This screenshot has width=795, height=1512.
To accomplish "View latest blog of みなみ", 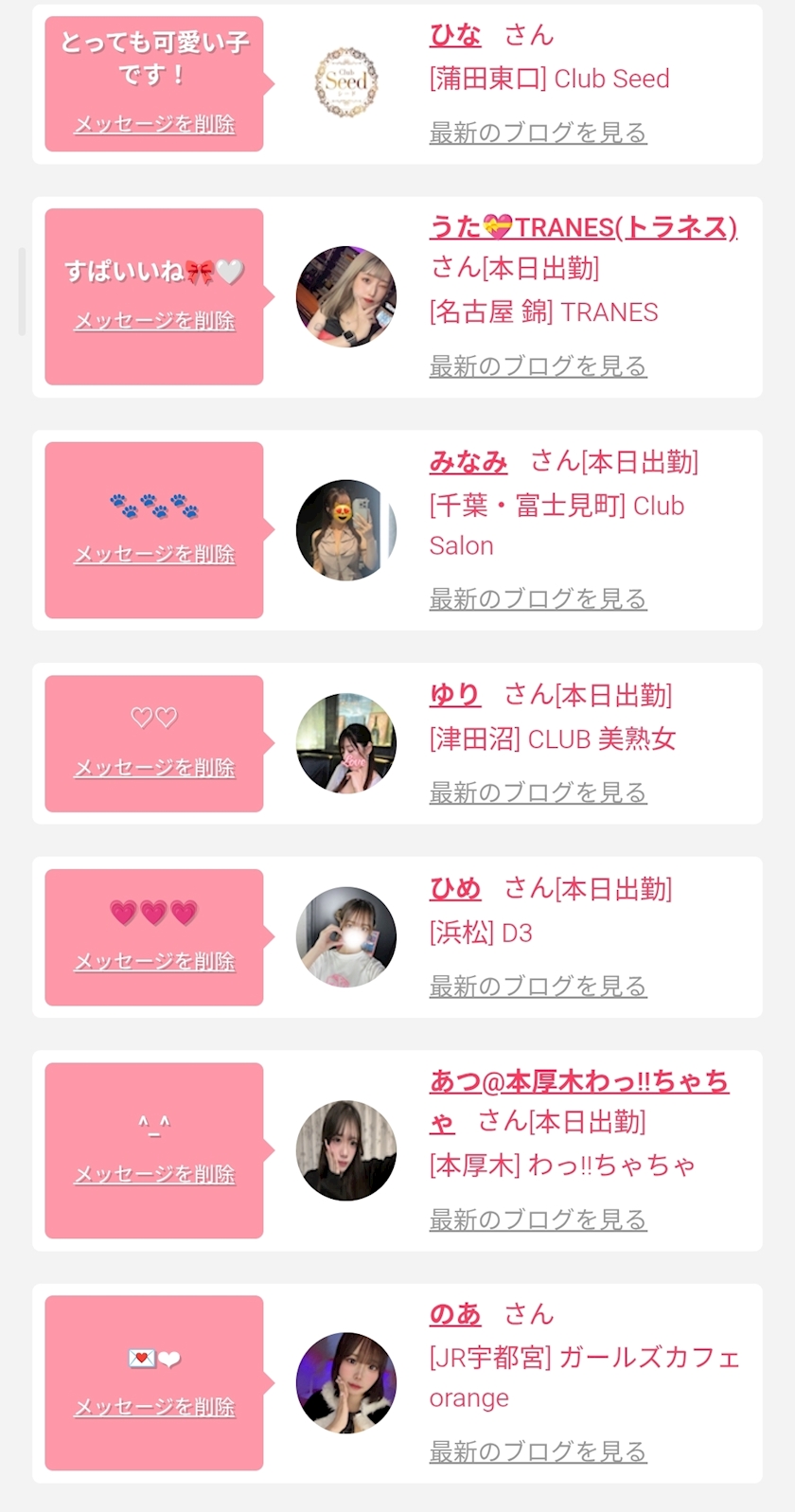I will click(x=538, y=598).
